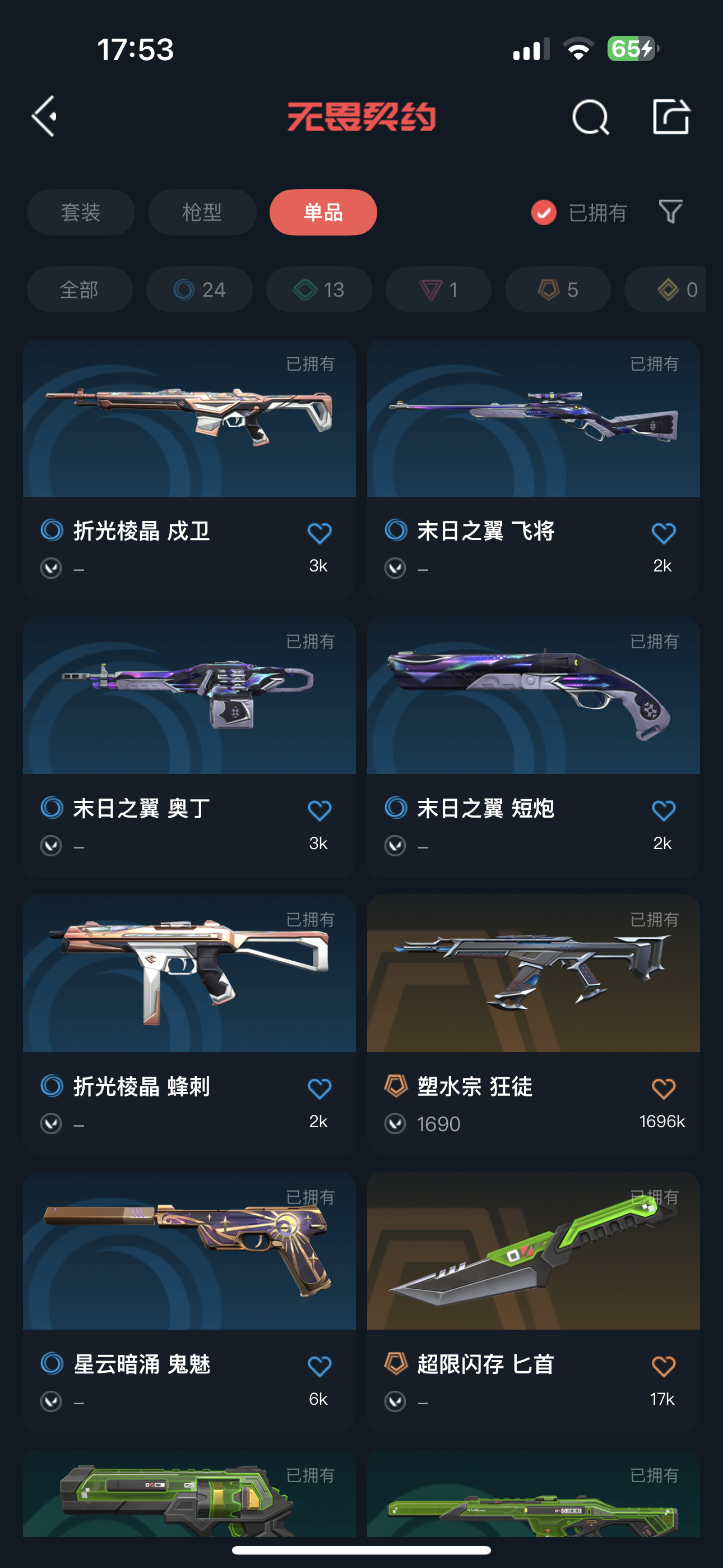Open the 折光棱晶 戍卫 skin card
The height and width of the screenshot is (1568, 723).
[x=189, y=469]
